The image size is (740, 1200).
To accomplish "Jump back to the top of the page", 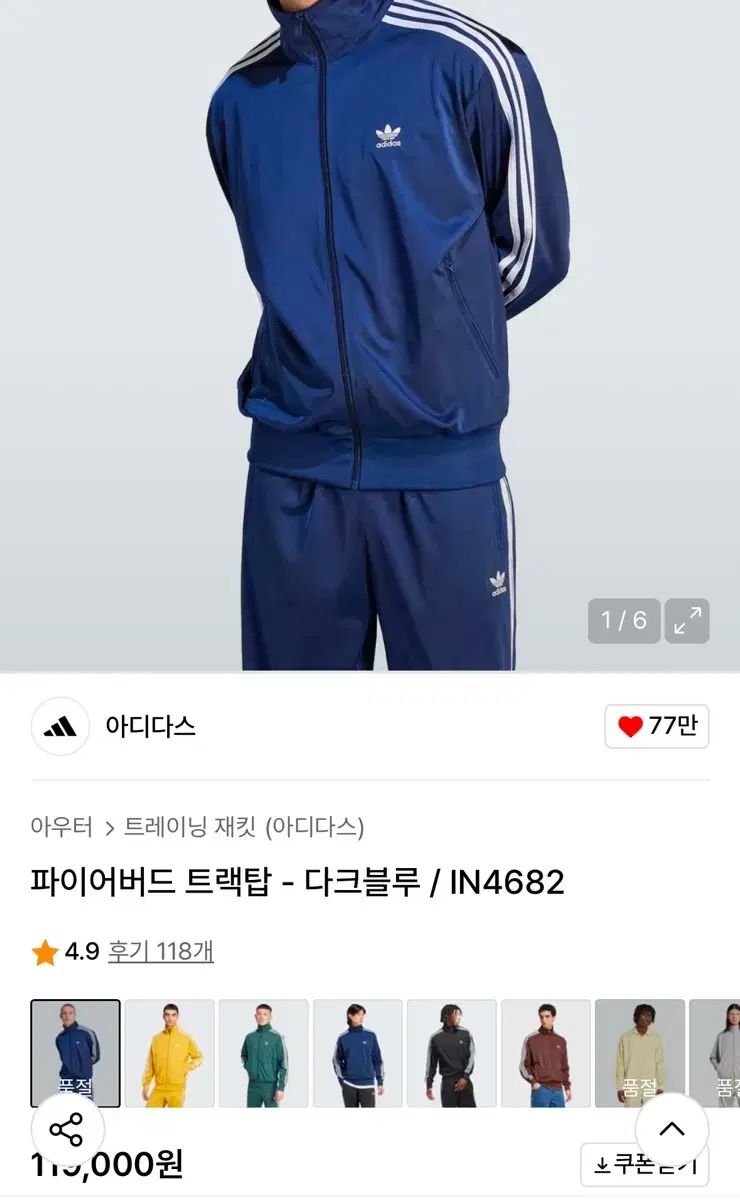I will [672, 1130].
